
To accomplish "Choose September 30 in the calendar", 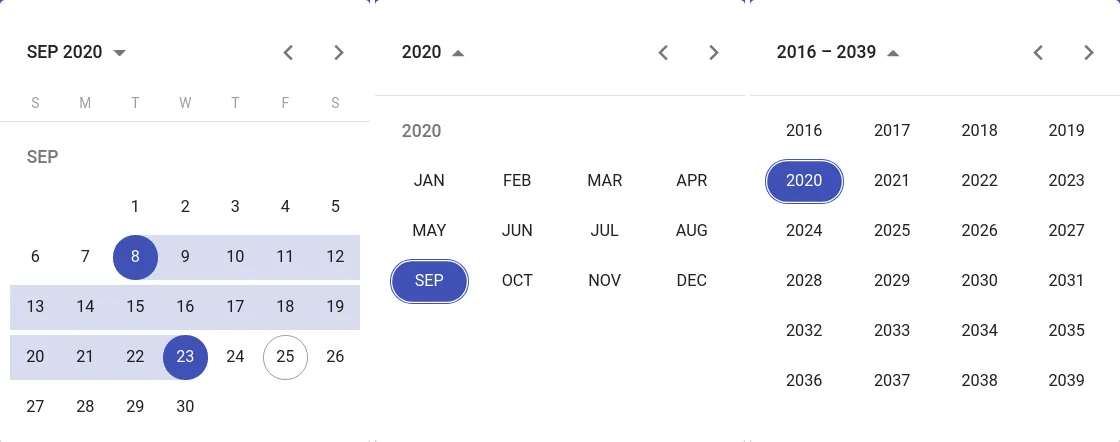I will click(x=185, y=407).
